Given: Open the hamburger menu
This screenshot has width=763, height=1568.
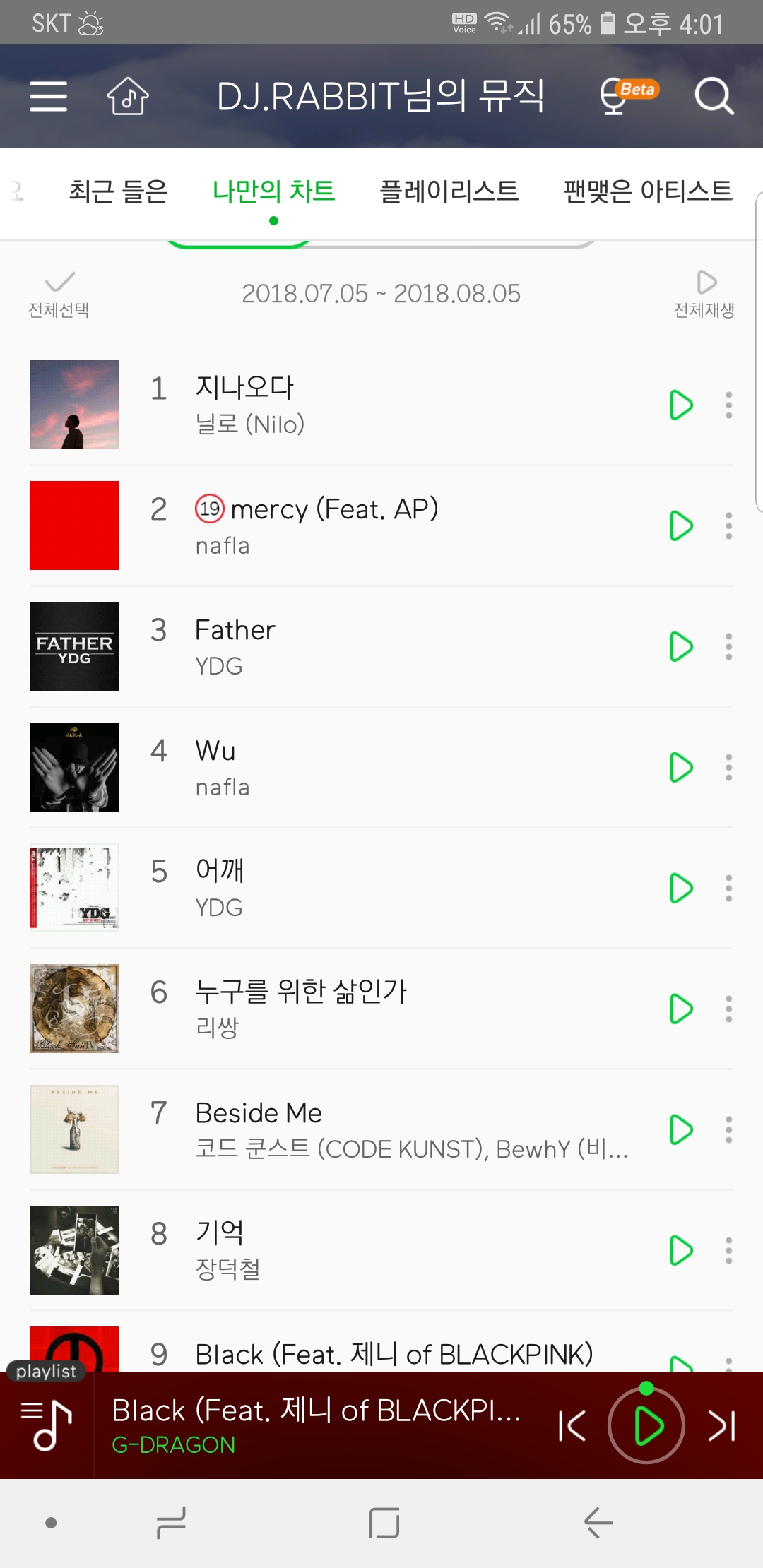Looking at the screenshot, I should pos(48,96).
